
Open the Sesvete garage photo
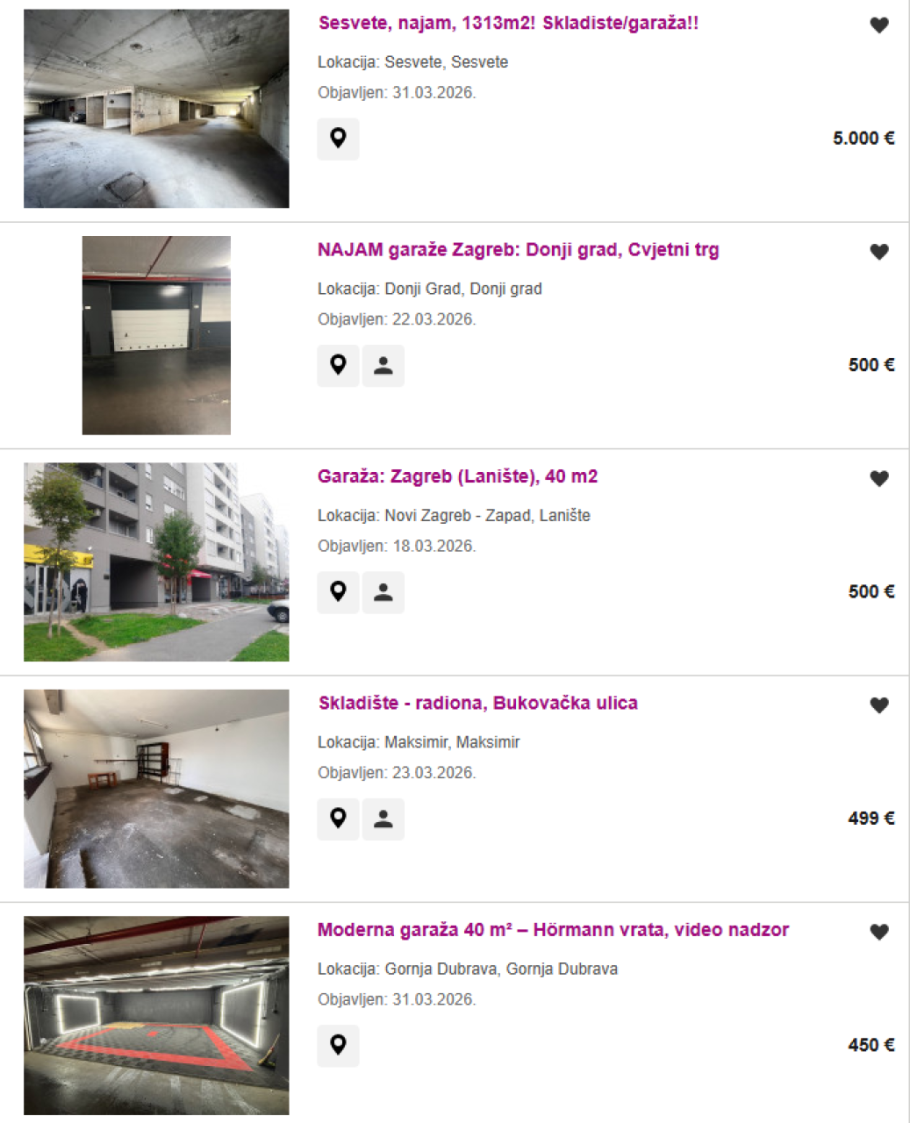pyautogui.click(x=156, y=109)
